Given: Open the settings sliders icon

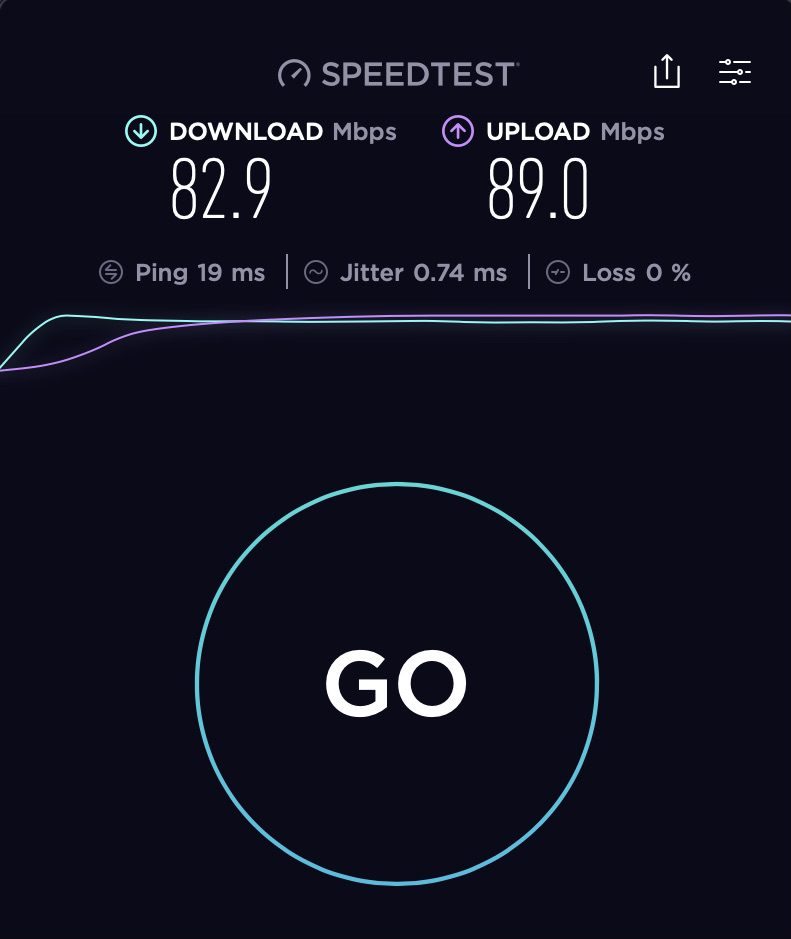Looking at the screenshot, I should pyautogui.click(x=735, y=72).
